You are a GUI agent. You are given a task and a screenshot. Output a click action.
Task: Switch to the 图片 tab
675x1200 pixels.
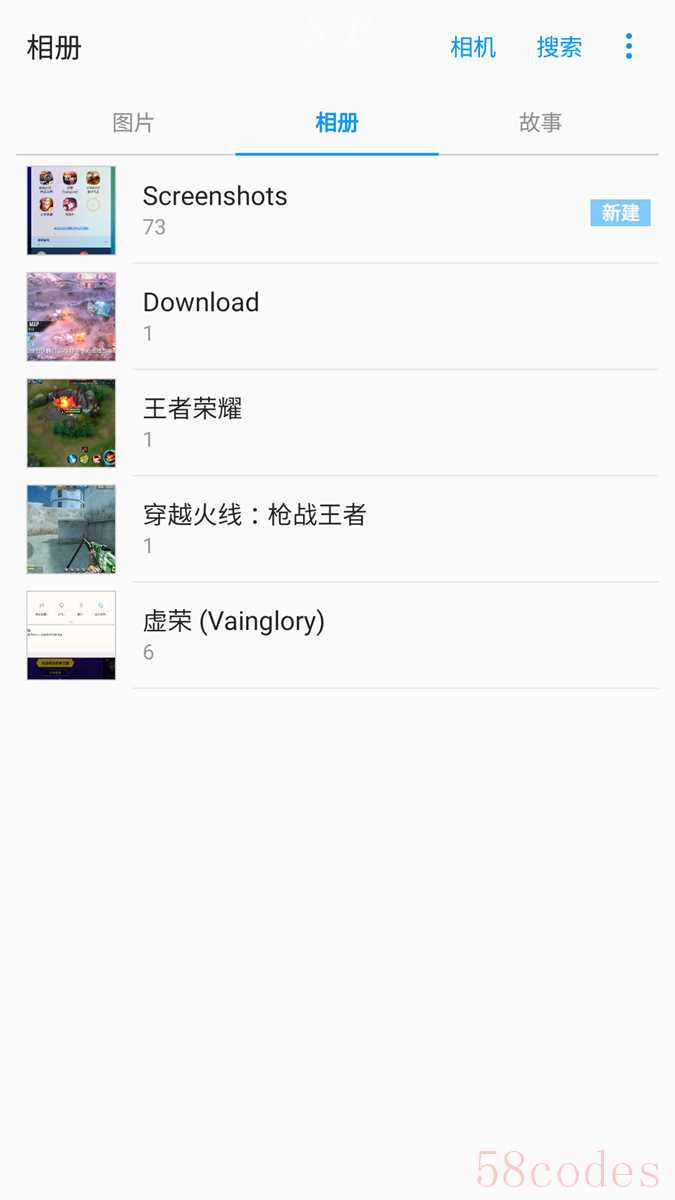(x=134, y=123)
